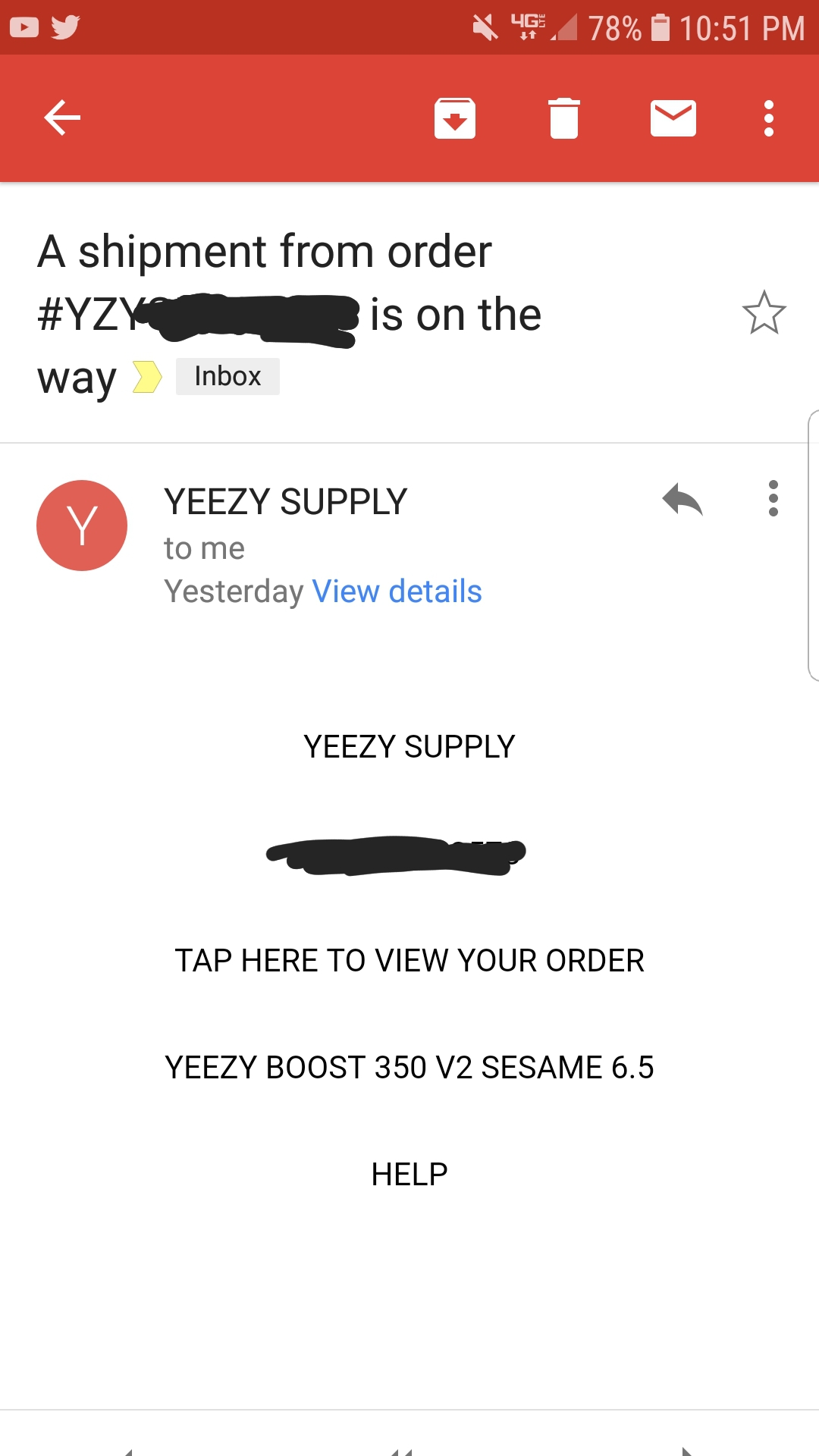Tap the Inbox label chip
The width and height of the screenshot is (819, 1456).
click(x=227, y=376)
